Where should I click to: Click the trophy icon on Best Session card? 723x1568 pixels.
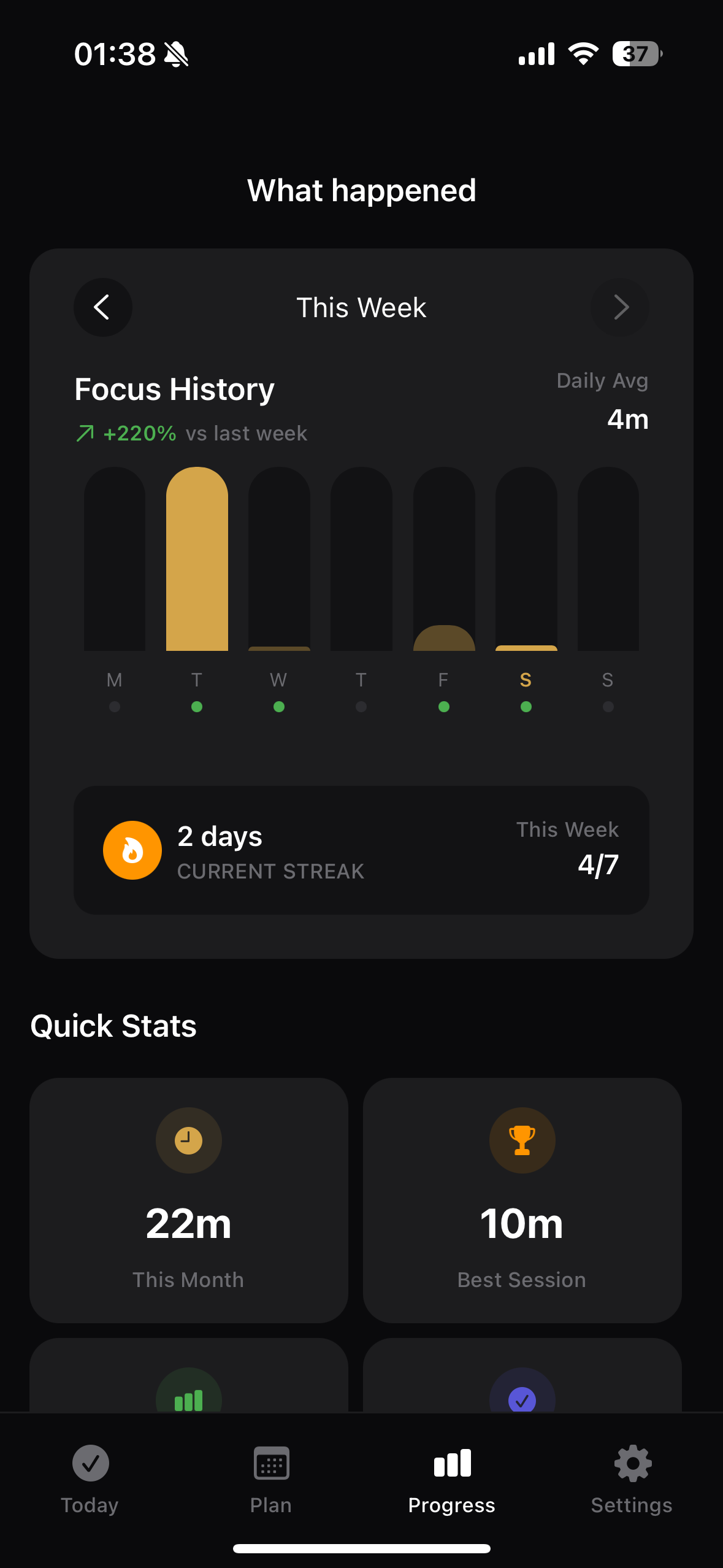tap(522, 1140)
